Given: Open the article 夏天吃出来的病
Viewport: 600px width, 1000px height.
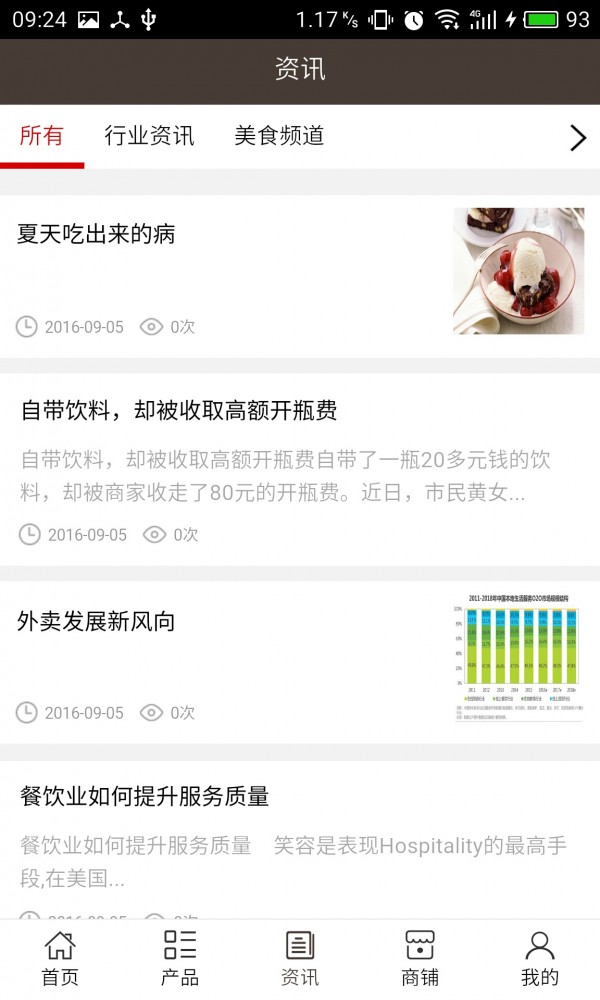Looking at the screenshot, I should pos(96,234).
